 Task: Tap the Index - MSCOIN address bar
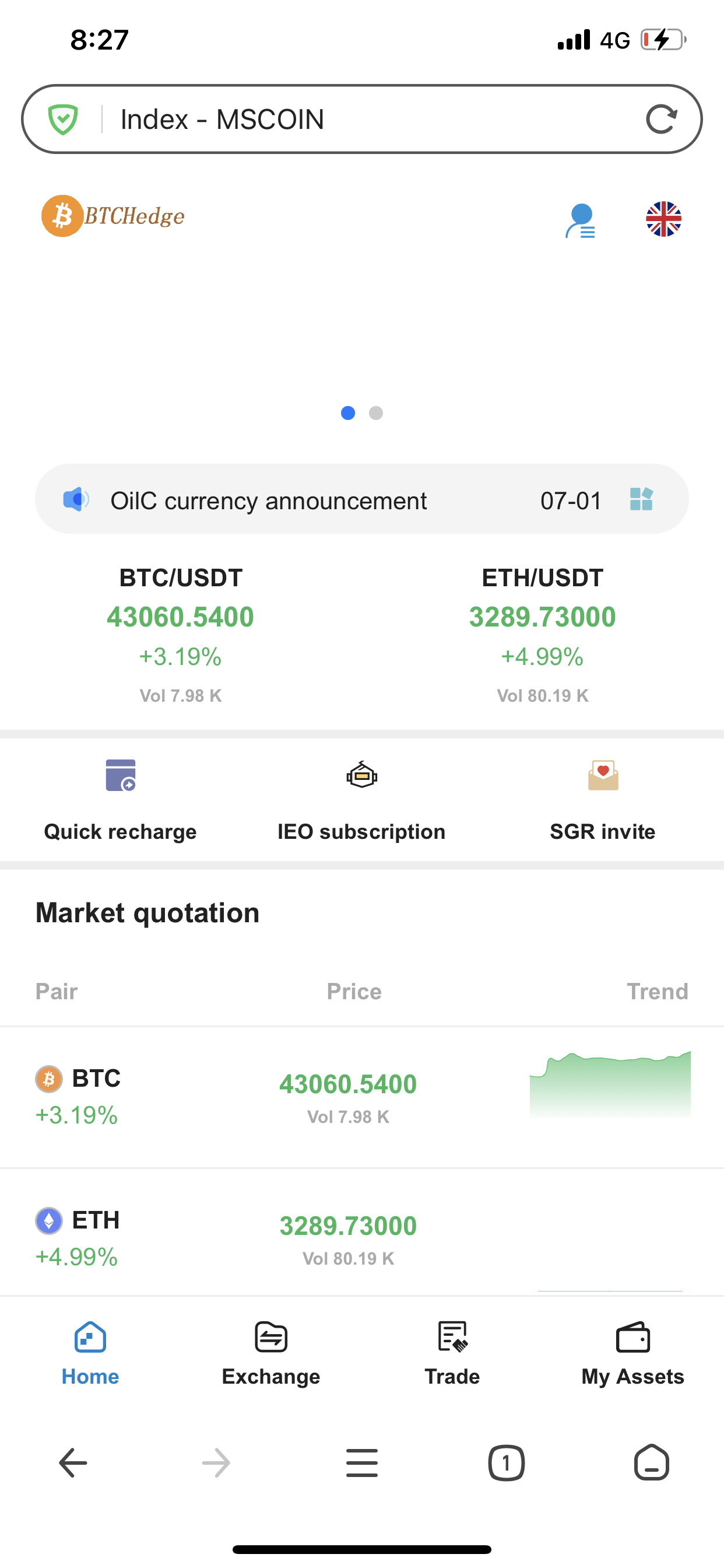coord(361,118)
